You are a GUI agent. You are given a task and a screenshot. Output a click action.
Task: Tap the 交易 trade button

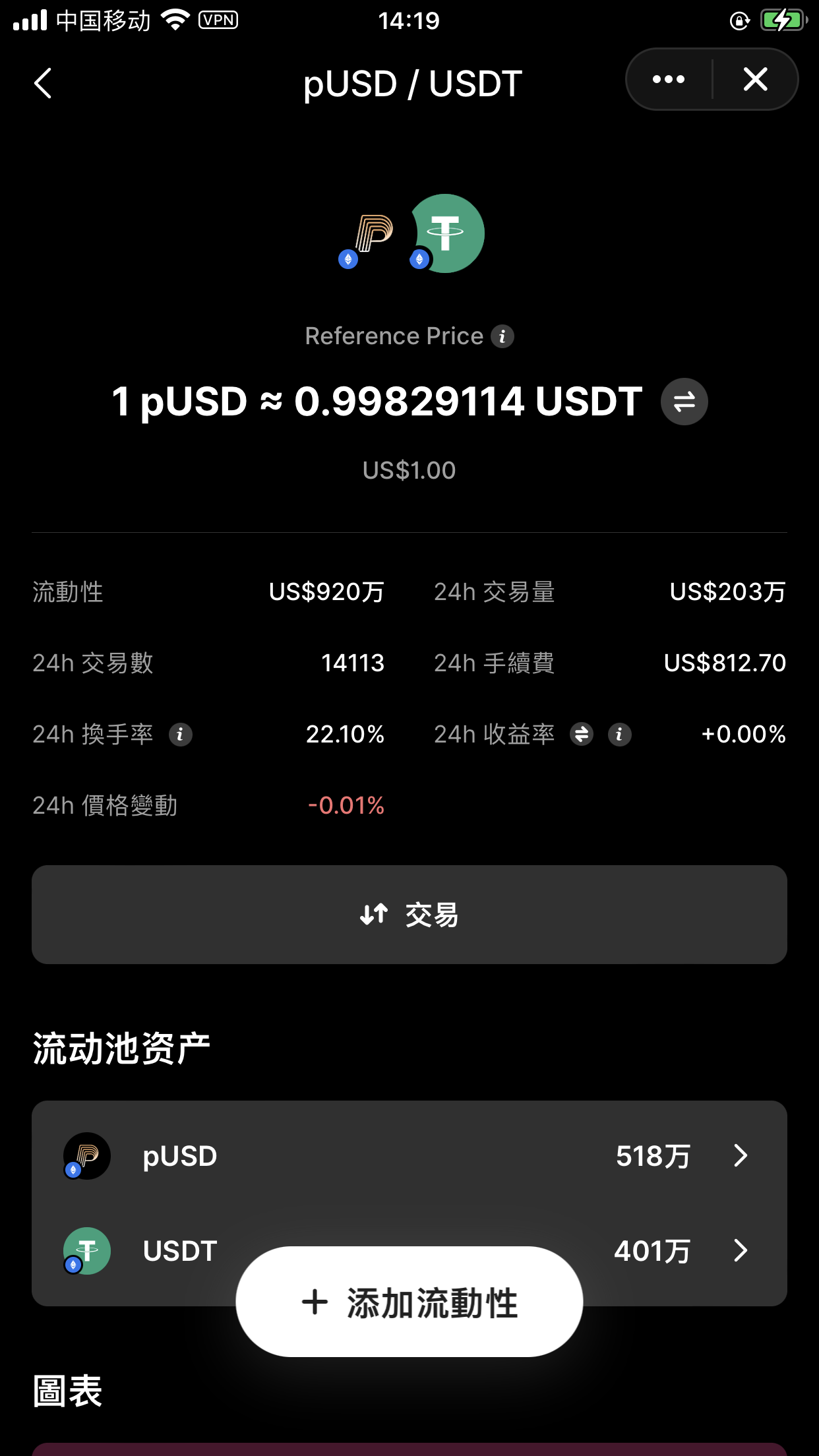pyautogui.click(x=409, y=914)
